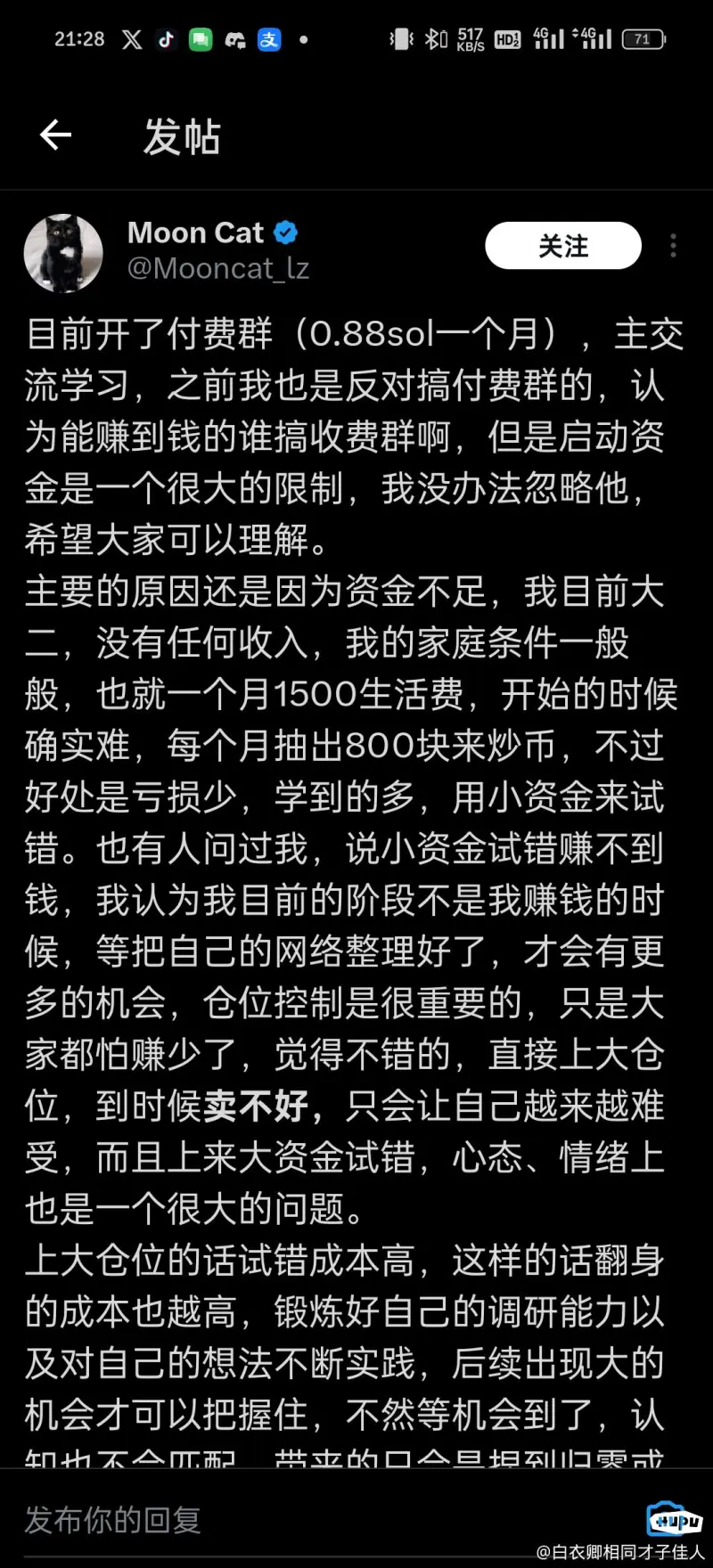
Task: Go back using the top-left arrow
Action: pos(55,135)
